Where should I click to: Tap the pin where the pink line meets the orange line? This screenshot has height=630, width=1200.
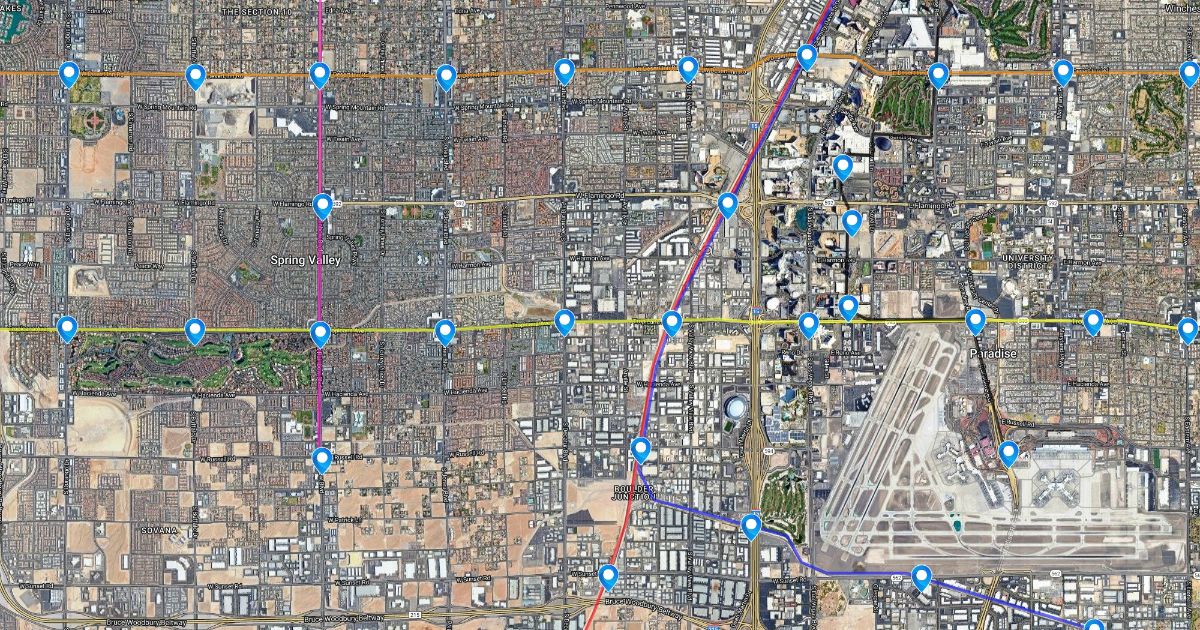(319, 75)
